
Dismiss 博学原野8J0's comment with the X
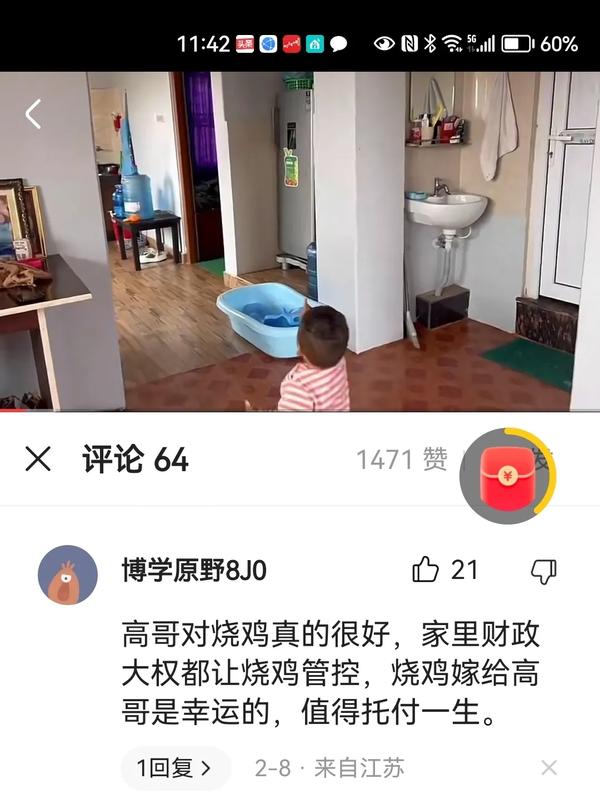(x=548, y=768)
